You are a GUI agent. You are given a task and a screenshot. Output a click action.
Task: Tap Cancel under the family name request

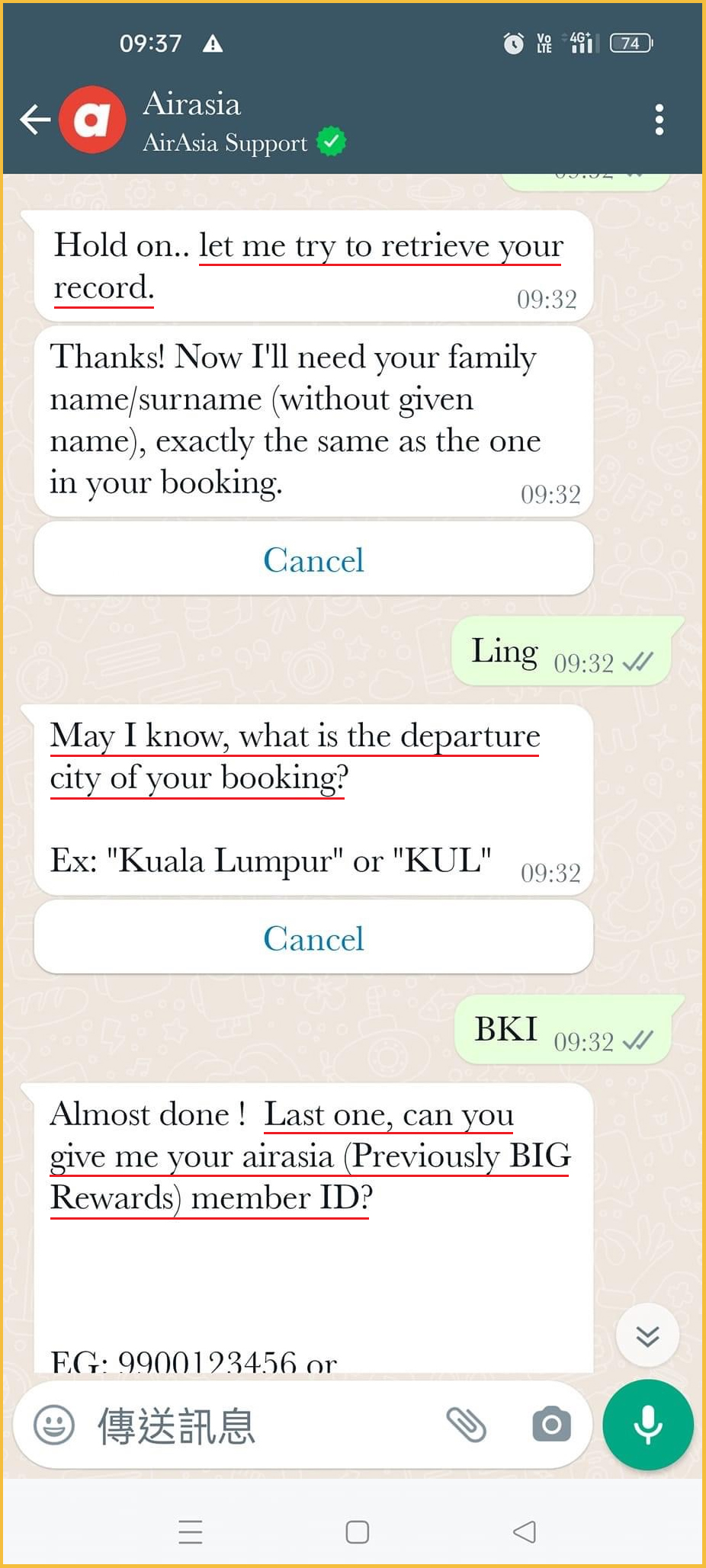[x=313, y=560]
